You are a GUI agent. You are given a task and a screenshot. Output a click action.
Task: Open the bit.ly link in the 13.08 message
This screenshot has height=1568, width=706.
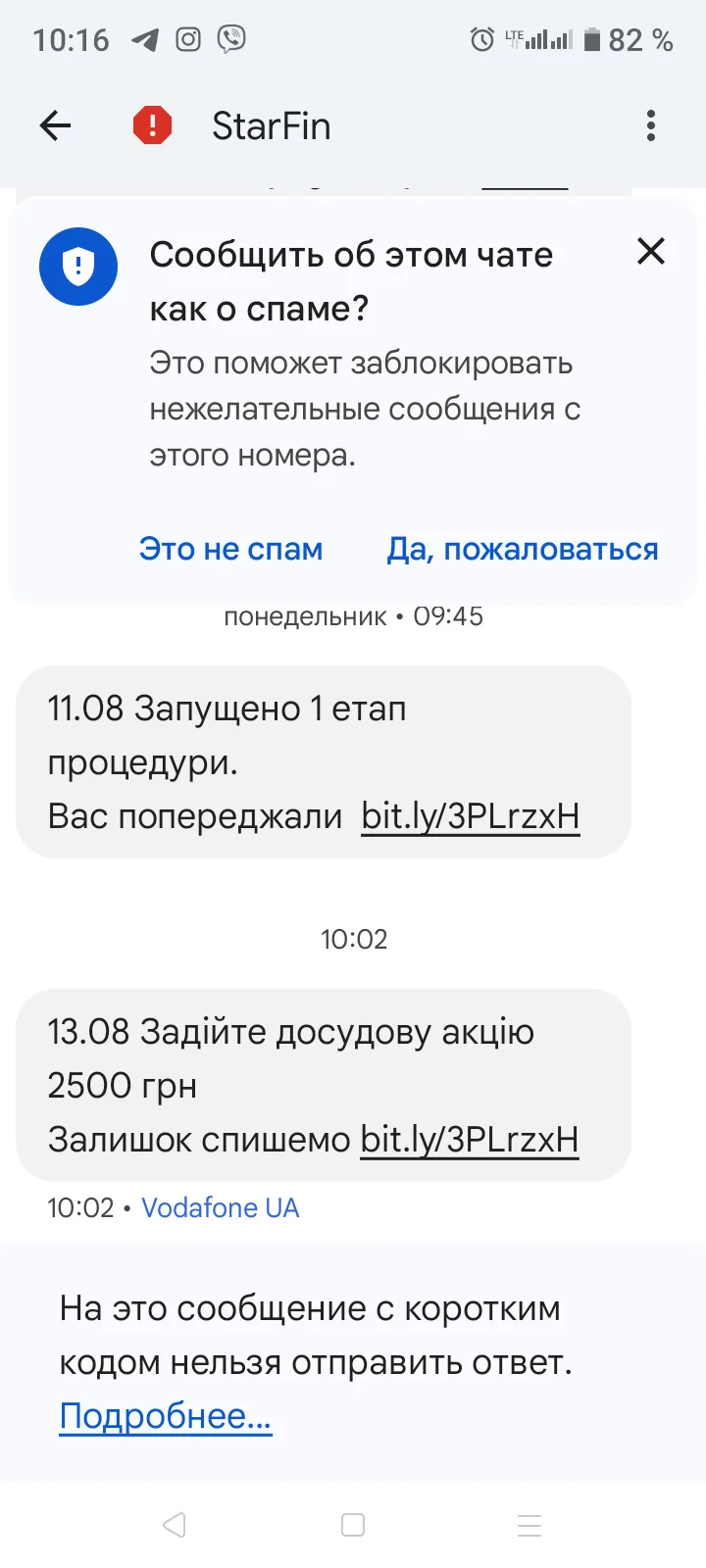pos(470,1140)
